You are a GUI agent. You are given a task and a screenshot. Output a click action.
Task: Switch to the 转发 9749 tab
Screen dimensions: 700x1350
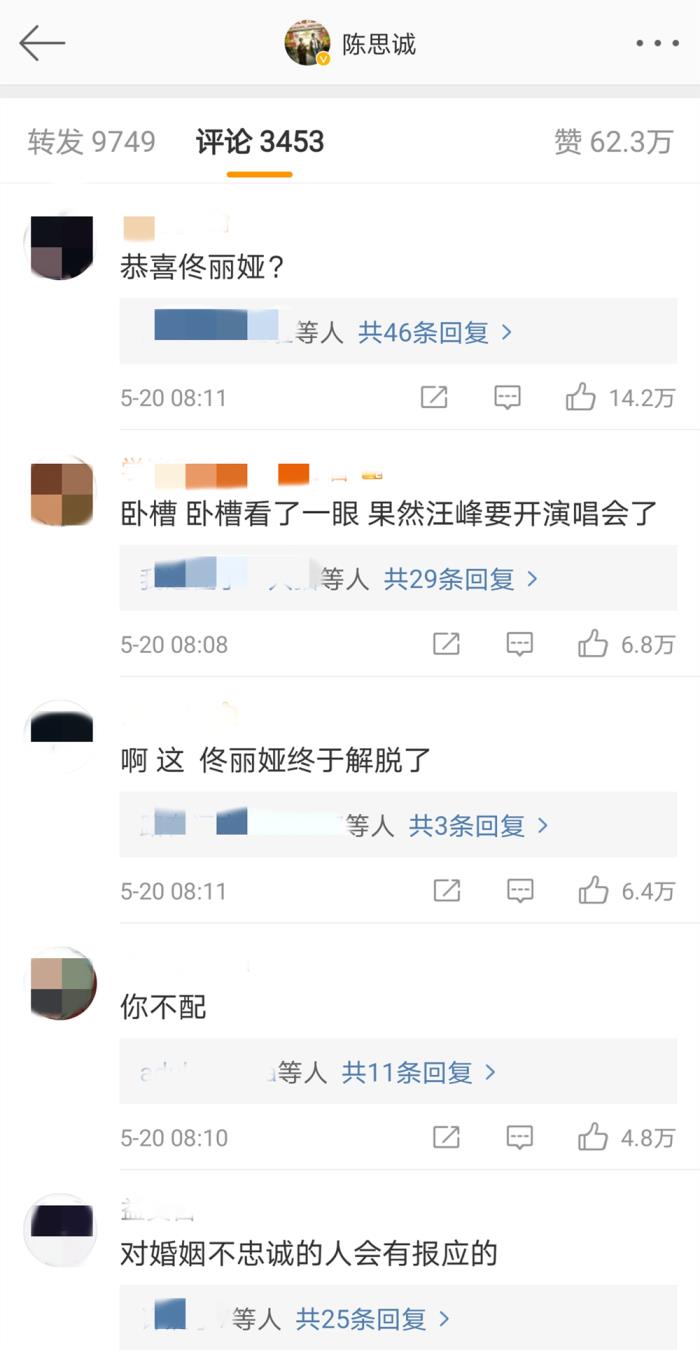[91, 142]
